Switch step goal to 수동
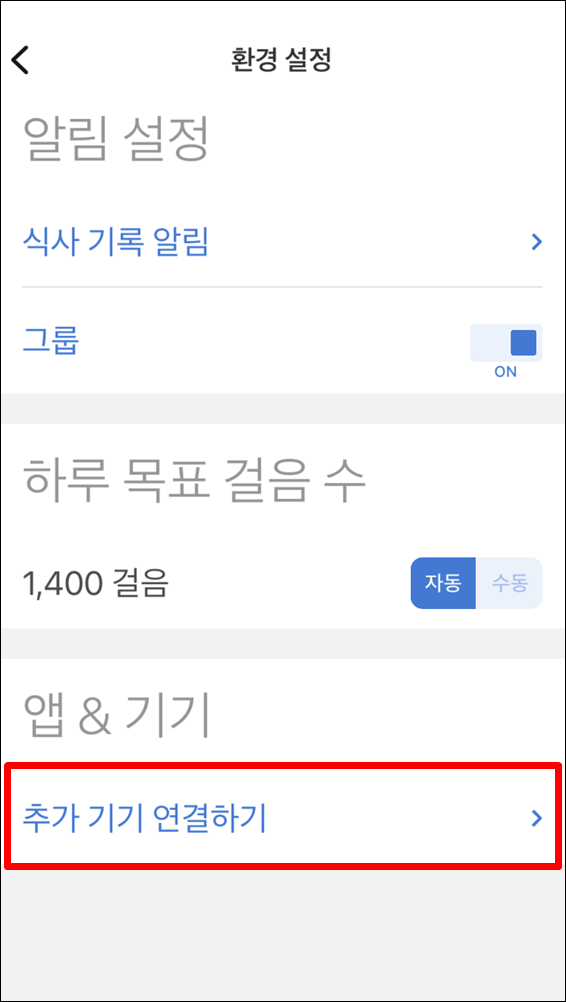The height and width of the screenshot is (1002, 566). pyautogui.click(x=509, y=583)
